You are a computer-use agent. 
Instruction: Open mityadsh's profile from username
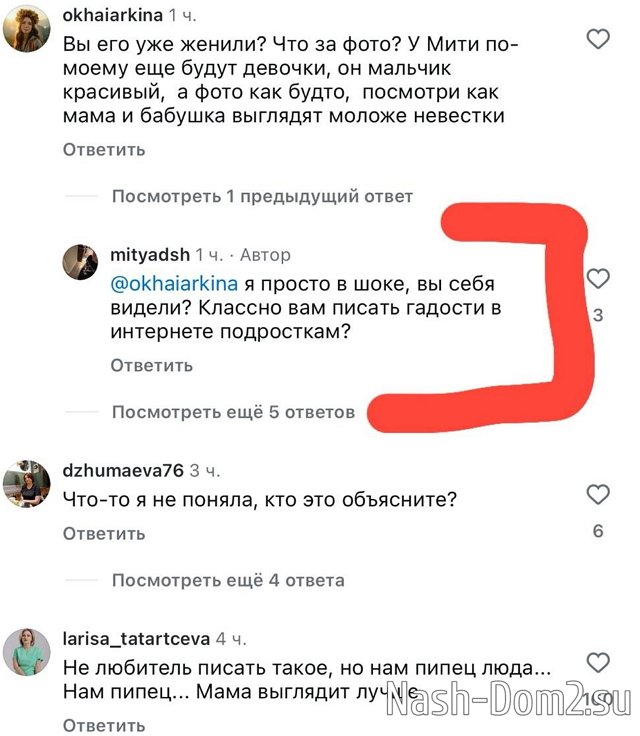click(x=148, y=255)
